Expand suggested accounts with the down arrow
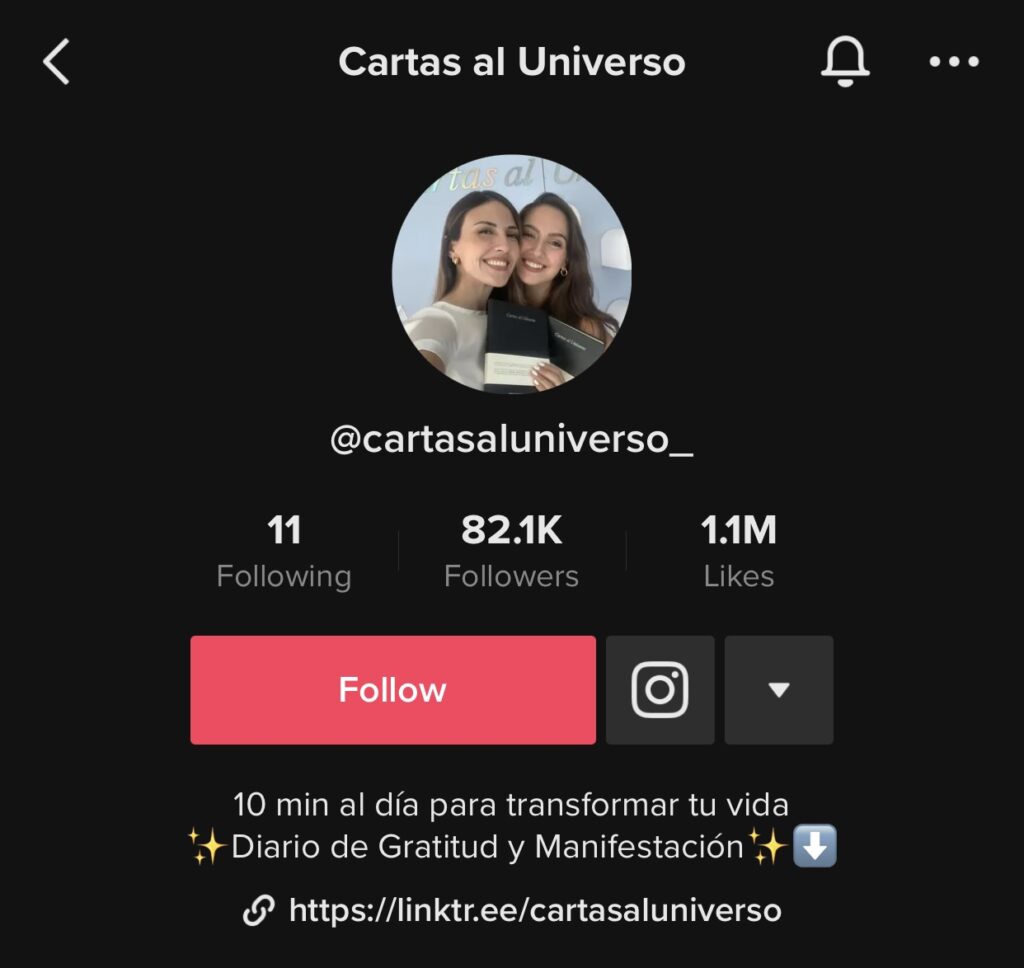Screen dimensions: 1024x968 778,690
